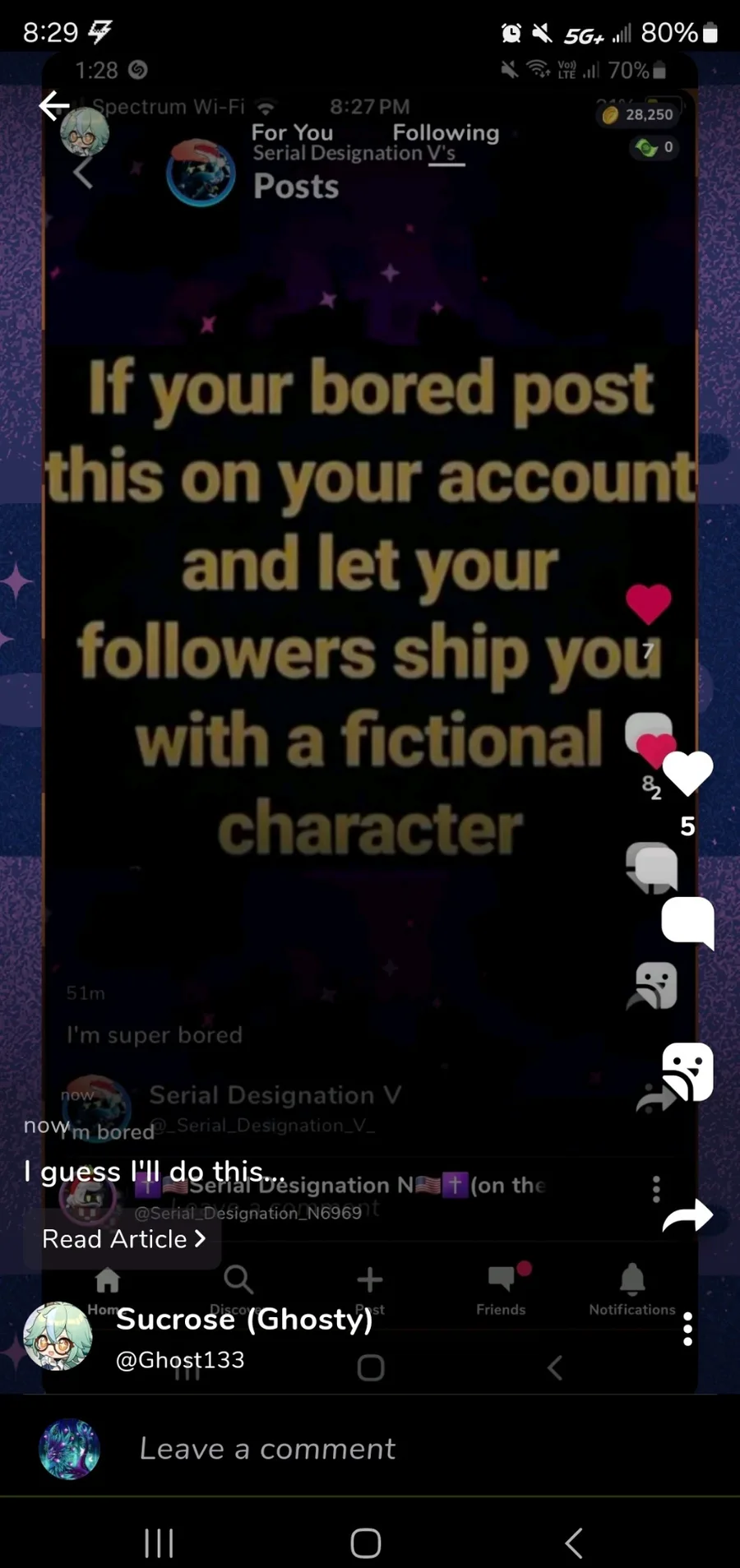This screenshot has height=1568, width=740.
Task: Like this post with the white heart
Action: click(687, 774)
